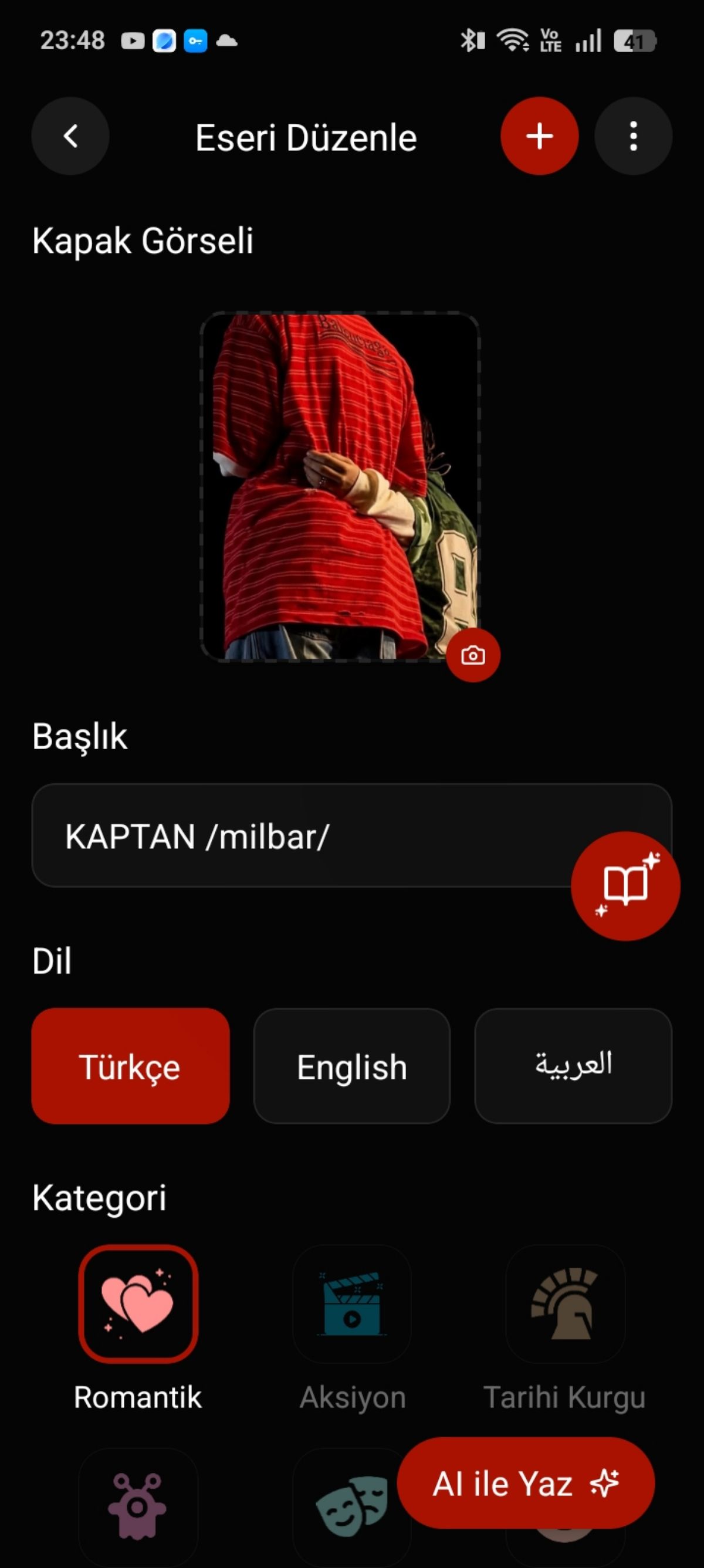Pick the theater masks category icon
This screenshot has height=1568, width=704.
click(352, 1507)
